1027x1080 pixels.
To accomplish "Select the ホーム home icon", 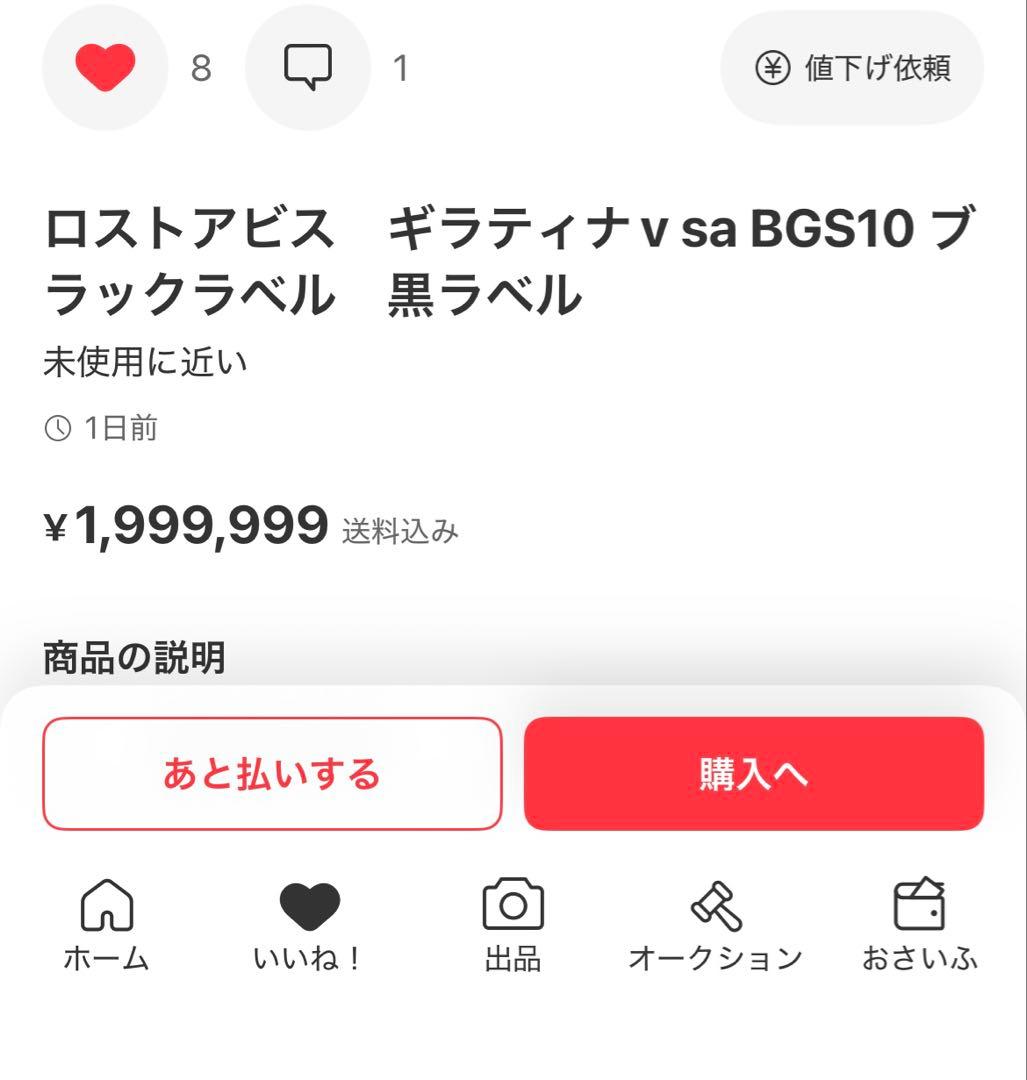I will click(106, 908).
